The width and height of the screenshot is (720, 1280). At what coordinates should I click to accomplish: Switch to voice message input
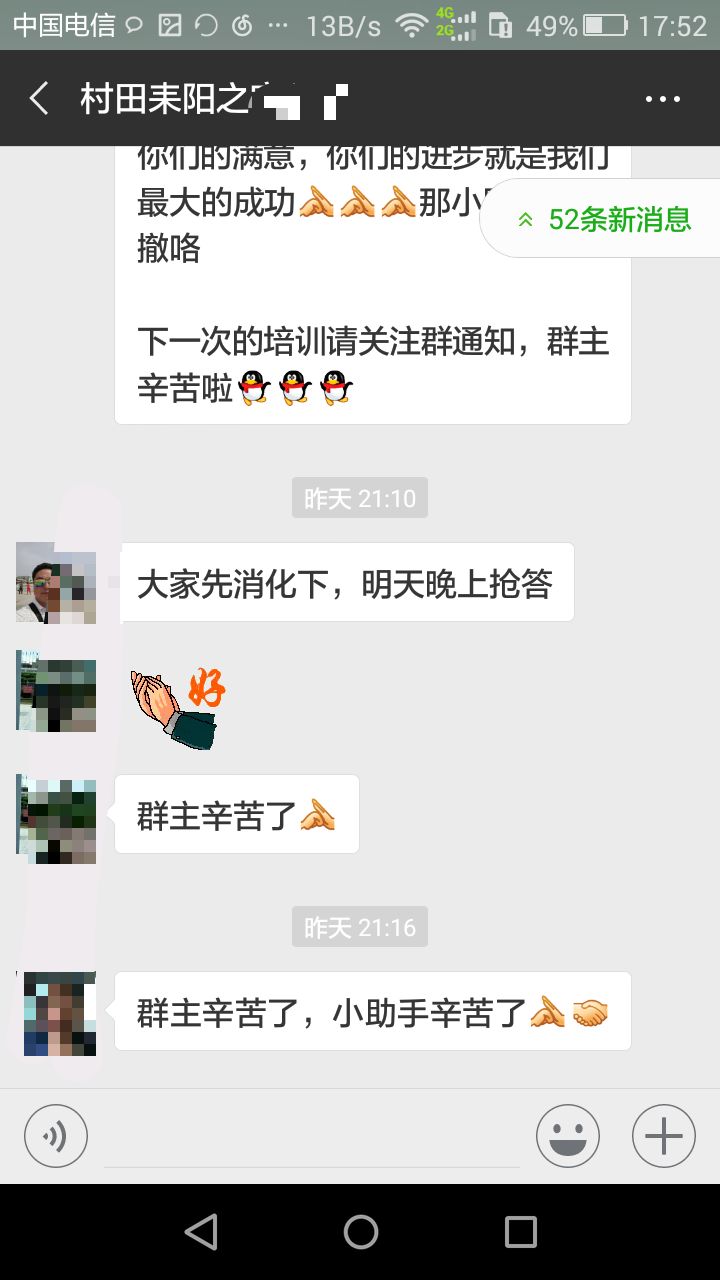point(56,1136)
